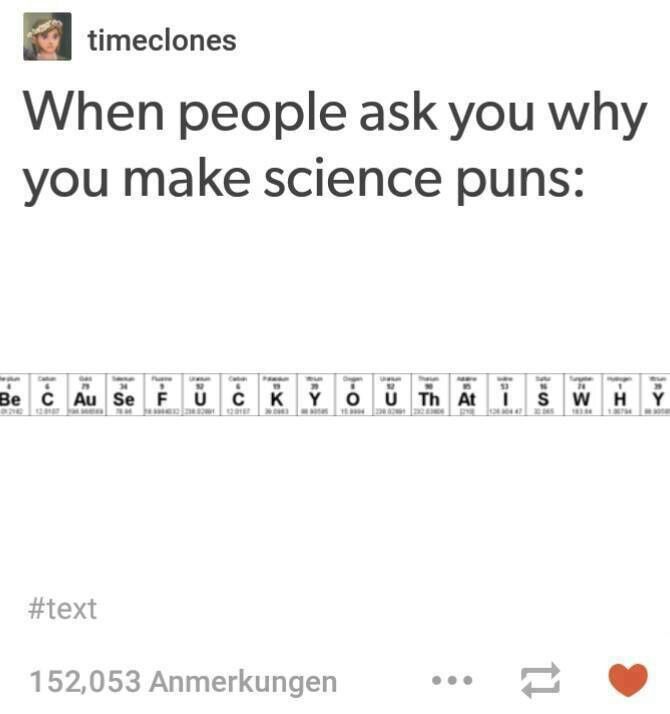This screenshot has height=714, width=670.
Task: View the 152,053 Anmerkungen notes
Action: (183, 682)
